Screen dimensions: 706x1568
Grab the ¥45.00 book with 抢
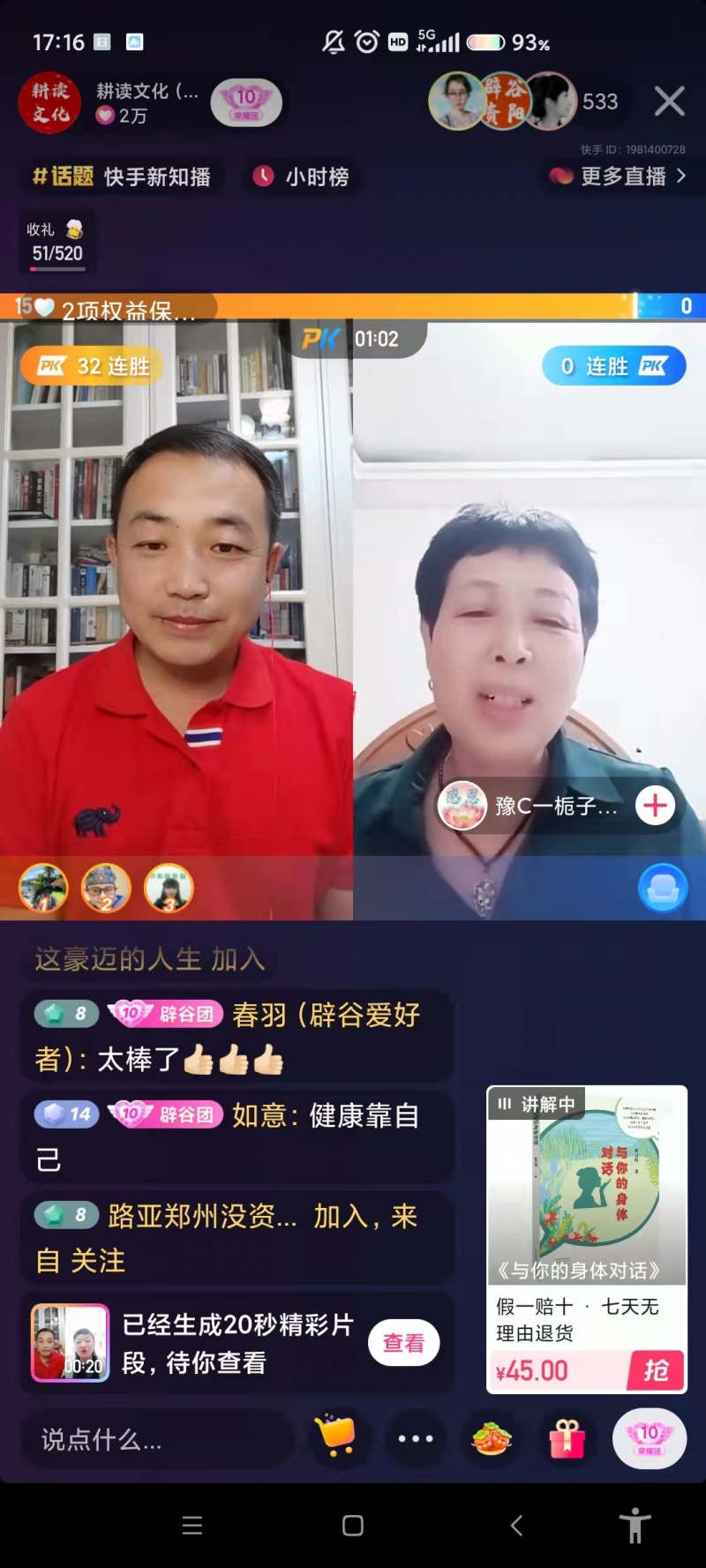pyautogui.click(x=655, y=1370)
